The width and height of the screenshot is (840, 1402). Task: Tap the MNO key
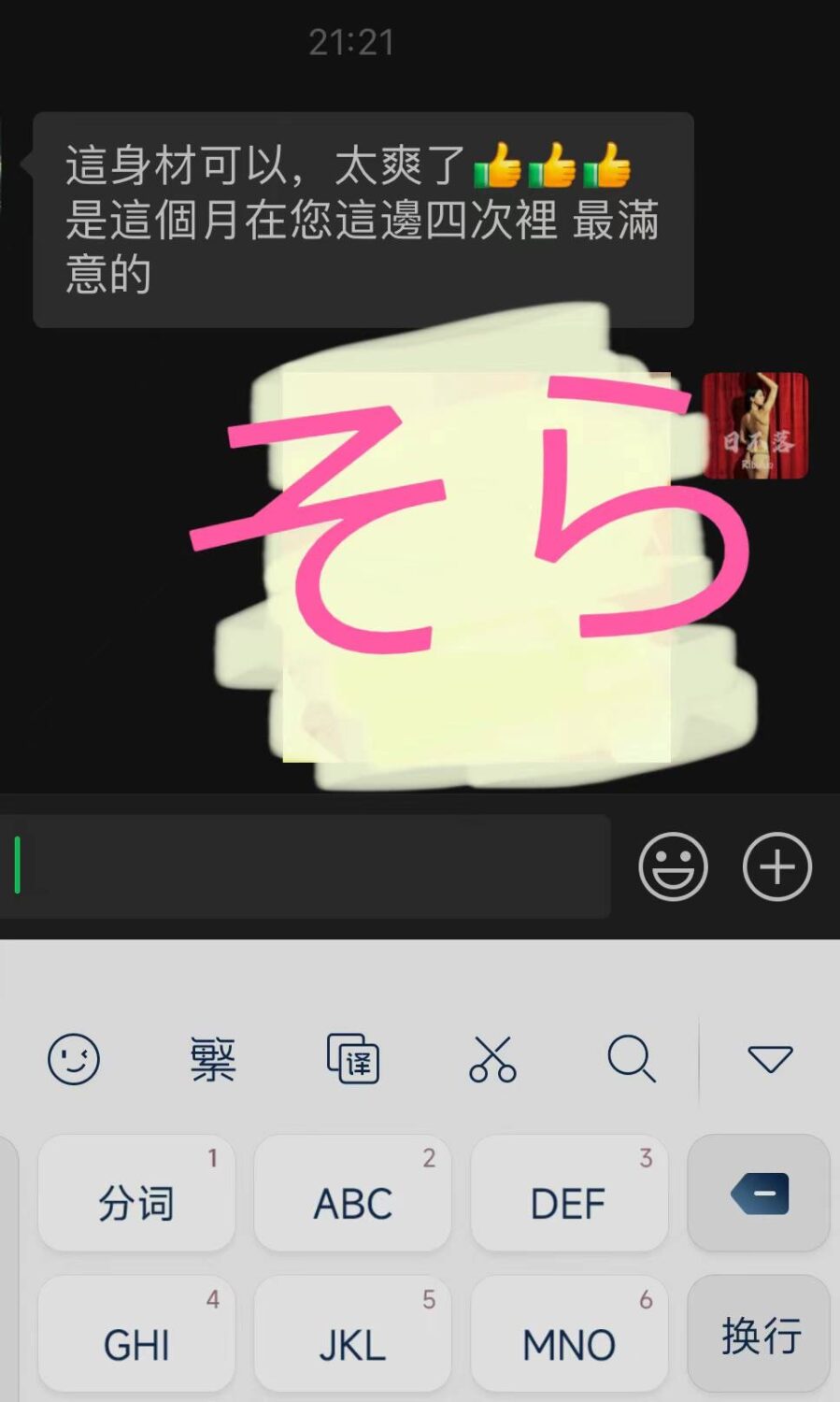pos(569,1335)
